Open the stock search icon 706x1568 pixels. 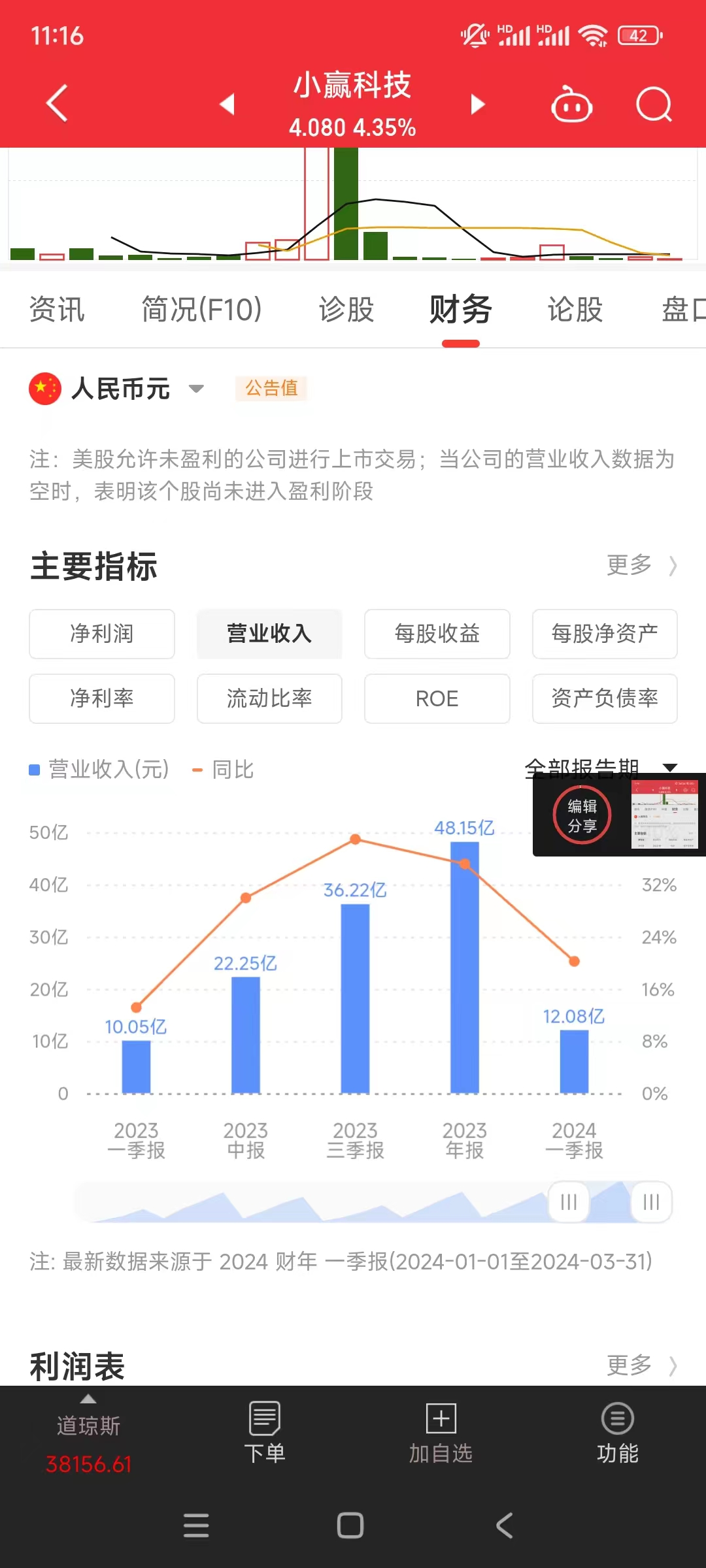[x=654, y=105]
